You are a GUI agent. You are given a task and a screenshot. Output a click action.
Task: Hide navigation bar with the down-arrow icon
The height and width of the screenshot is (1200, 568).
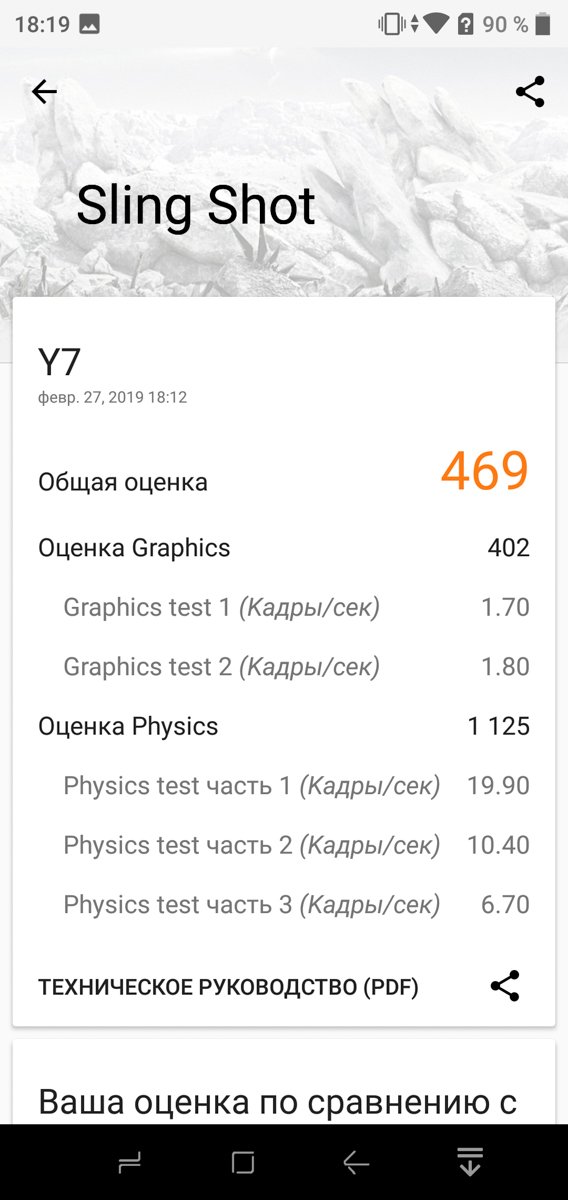(470, 1162)
